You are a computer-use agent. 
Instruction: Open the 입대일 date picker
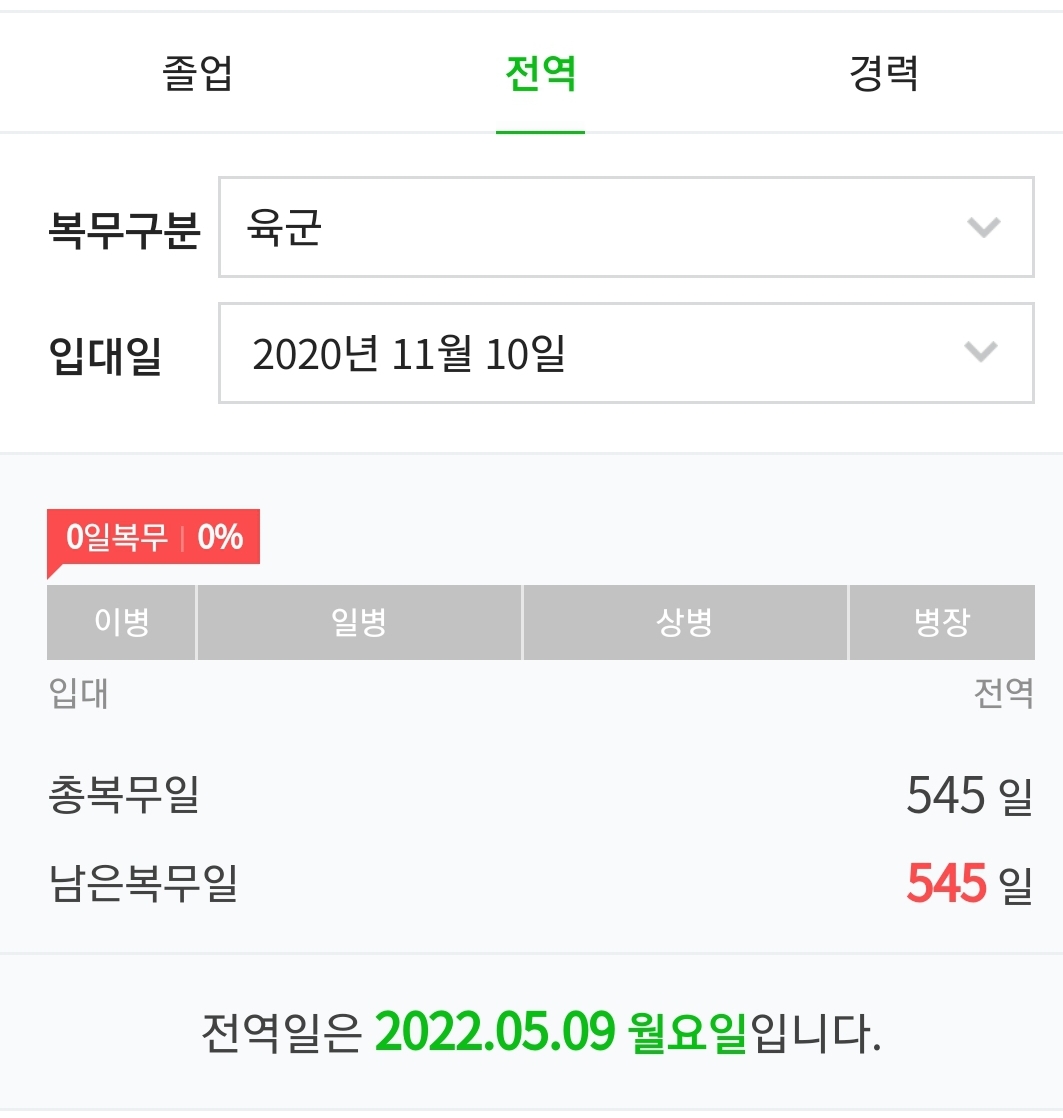click(626, 353)
